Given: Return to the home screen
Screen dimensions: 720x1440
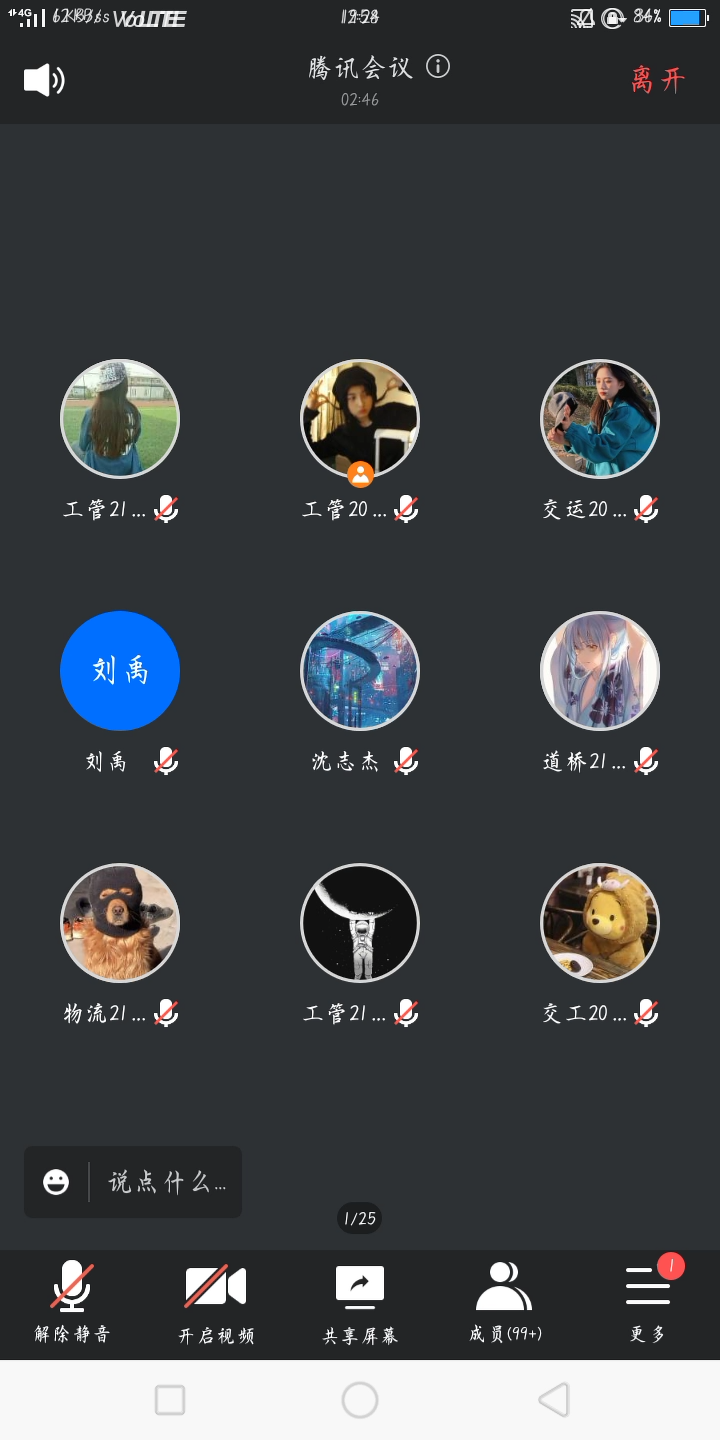Looking at the screenshot, I should pyautogui.click(x=360, y=1400).
